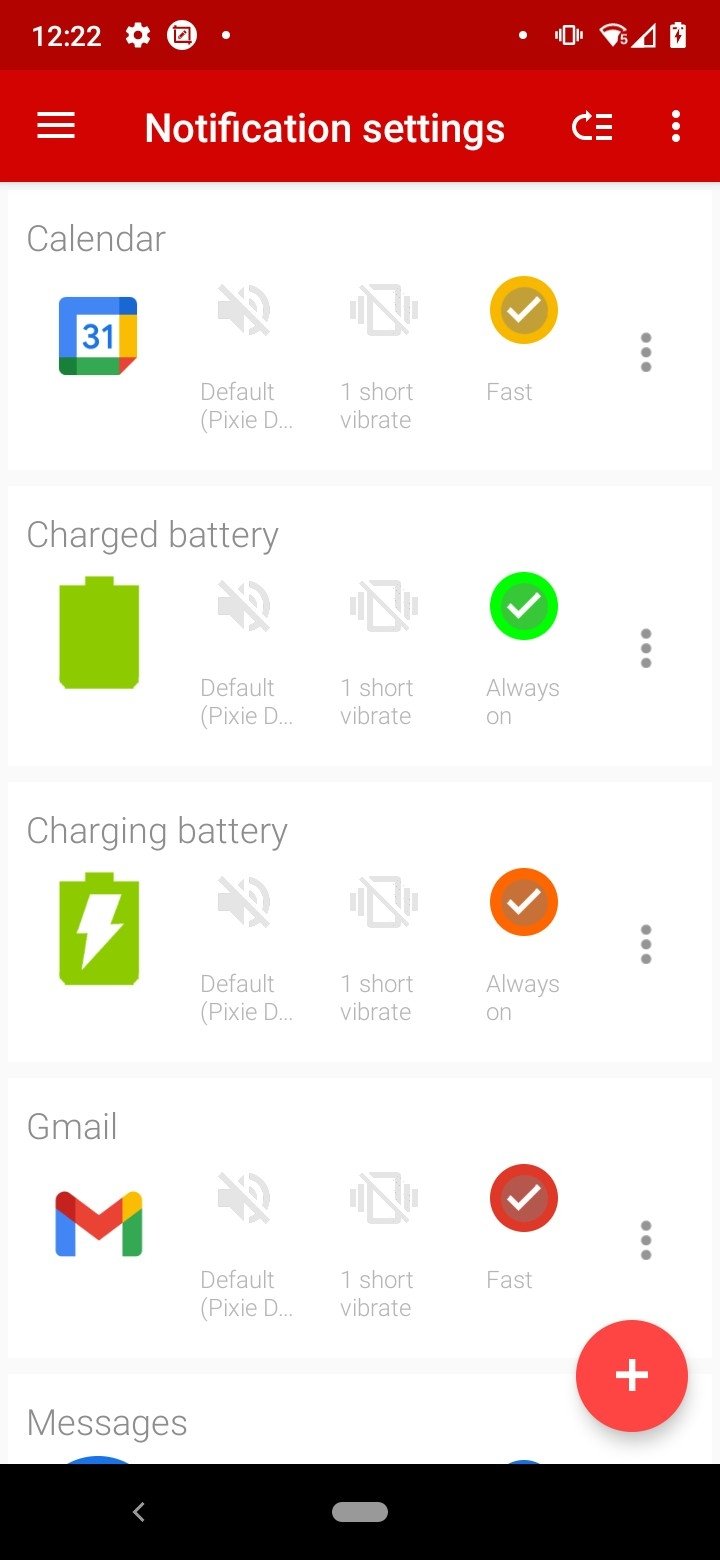
Task: Change the Charged battery green LED color
Action: click(x=523, y=606)
